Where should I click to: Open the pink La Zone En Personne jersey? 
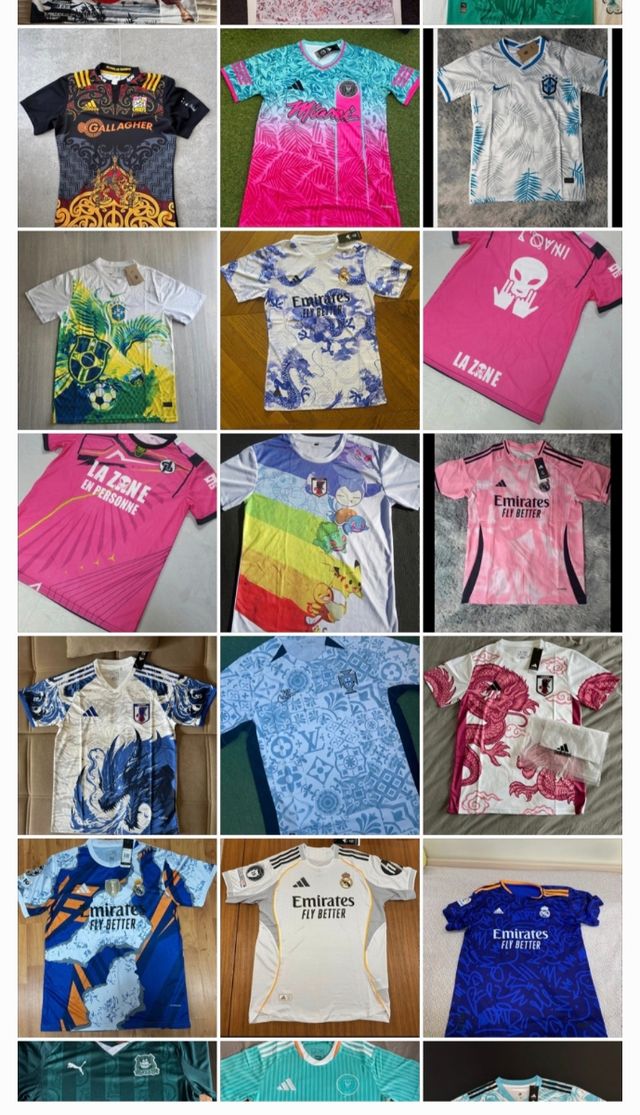(x=117, y=532)
